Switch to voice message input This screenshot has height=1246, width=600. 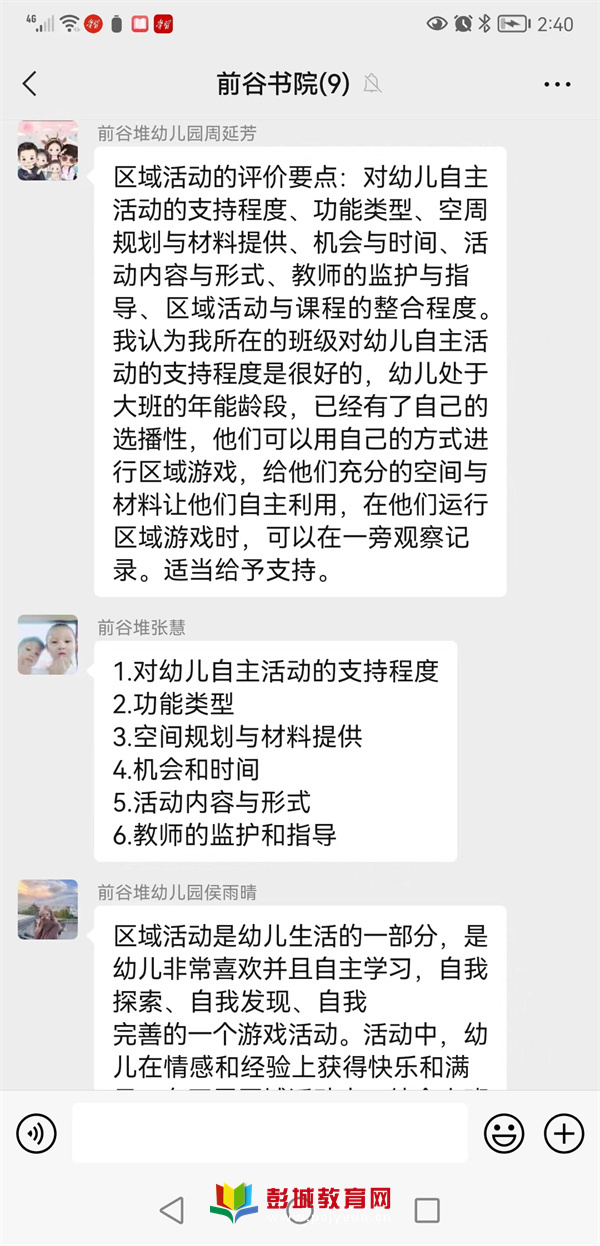[36, 1133]
